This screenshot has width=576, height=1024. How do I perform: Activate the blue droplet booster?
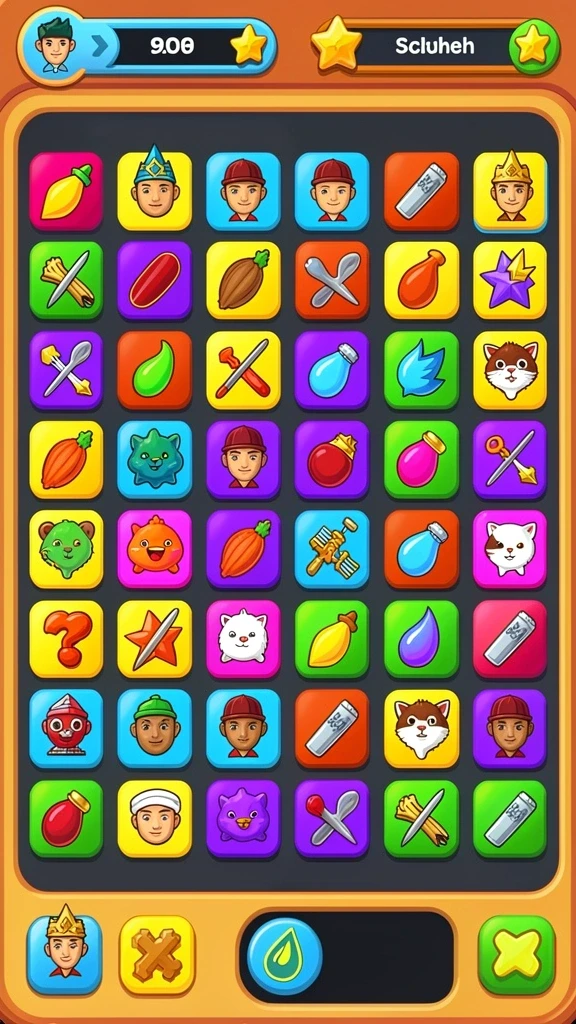[x=284, y=955]
